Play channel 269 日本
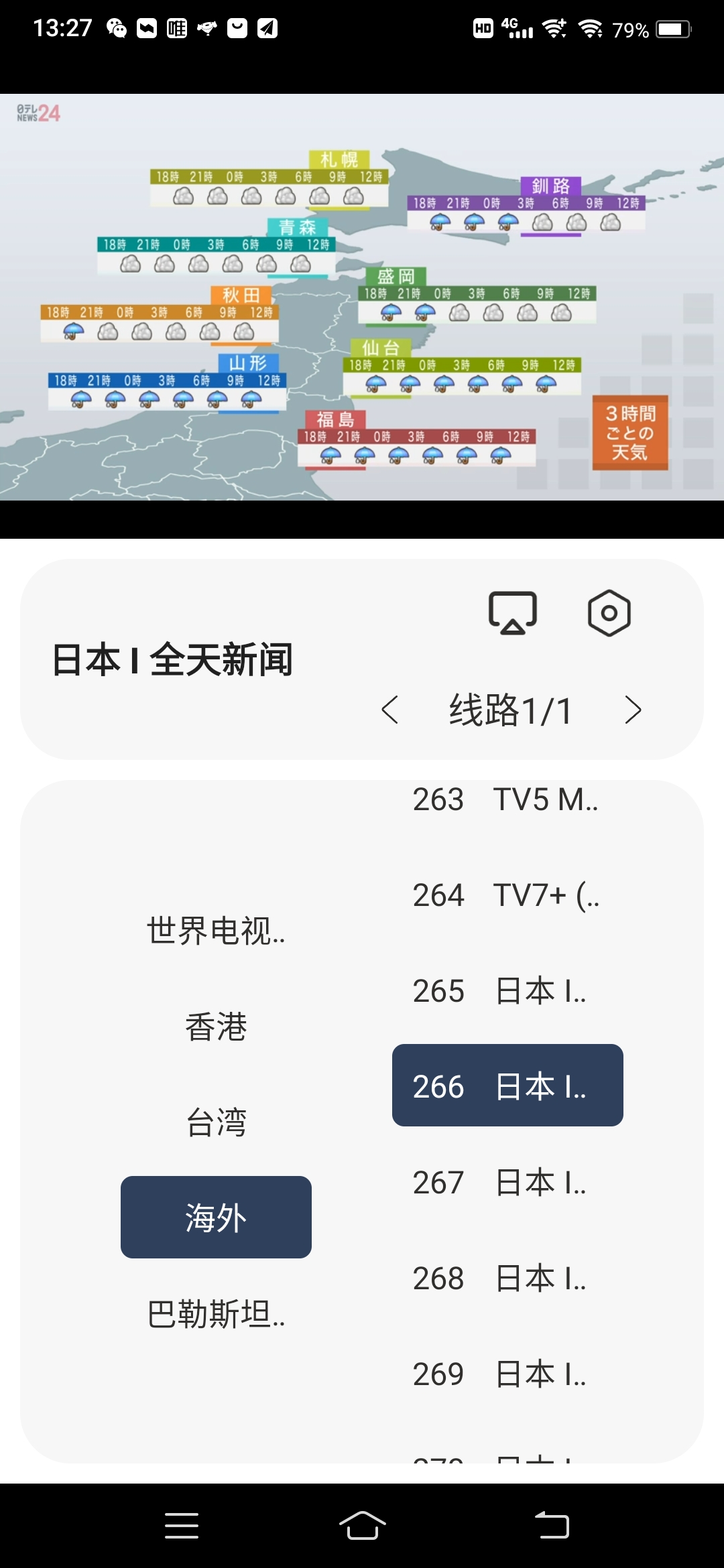The width and height of the screenshot is (724, 1568). coord(507,1374)
